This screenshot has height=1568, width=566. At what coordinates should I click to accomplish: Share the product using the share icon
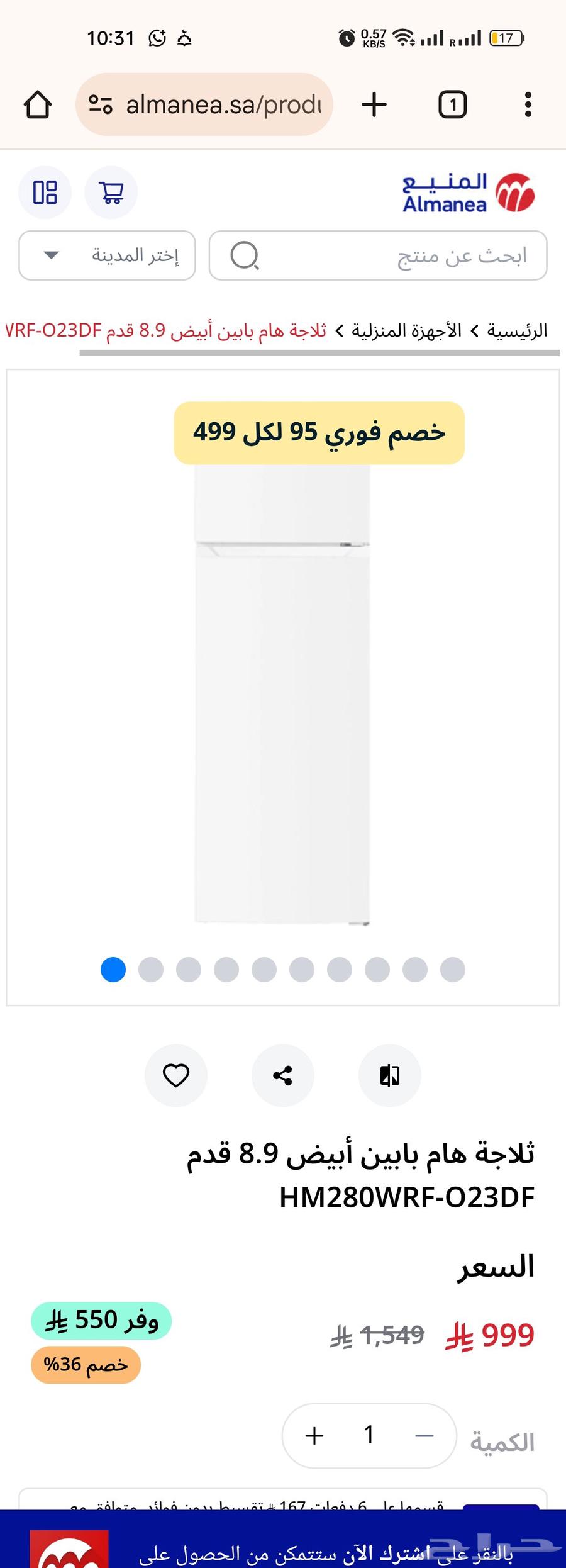(x=282, y=1076)
